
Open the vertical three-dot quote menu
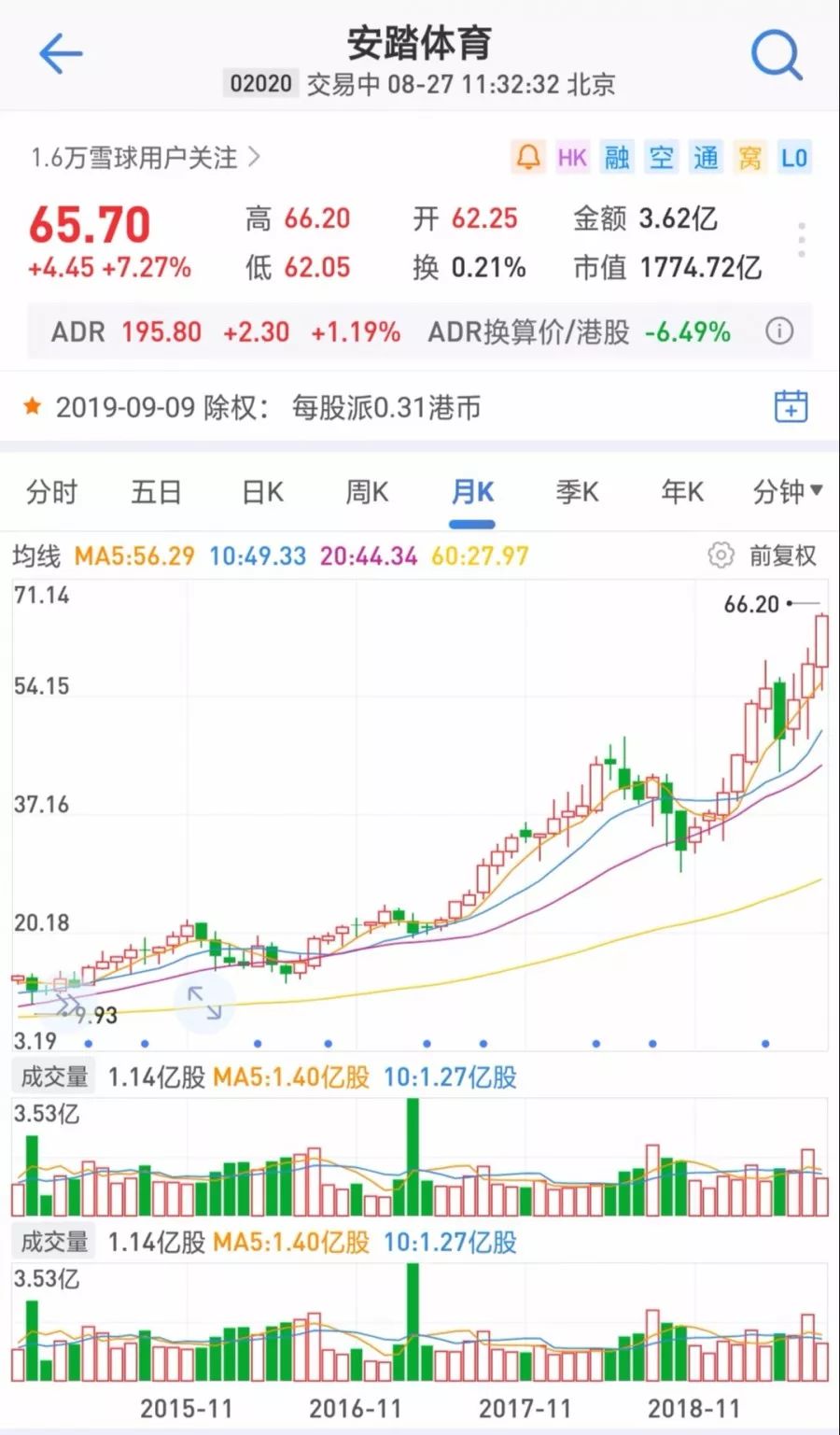tap(801, 241)
